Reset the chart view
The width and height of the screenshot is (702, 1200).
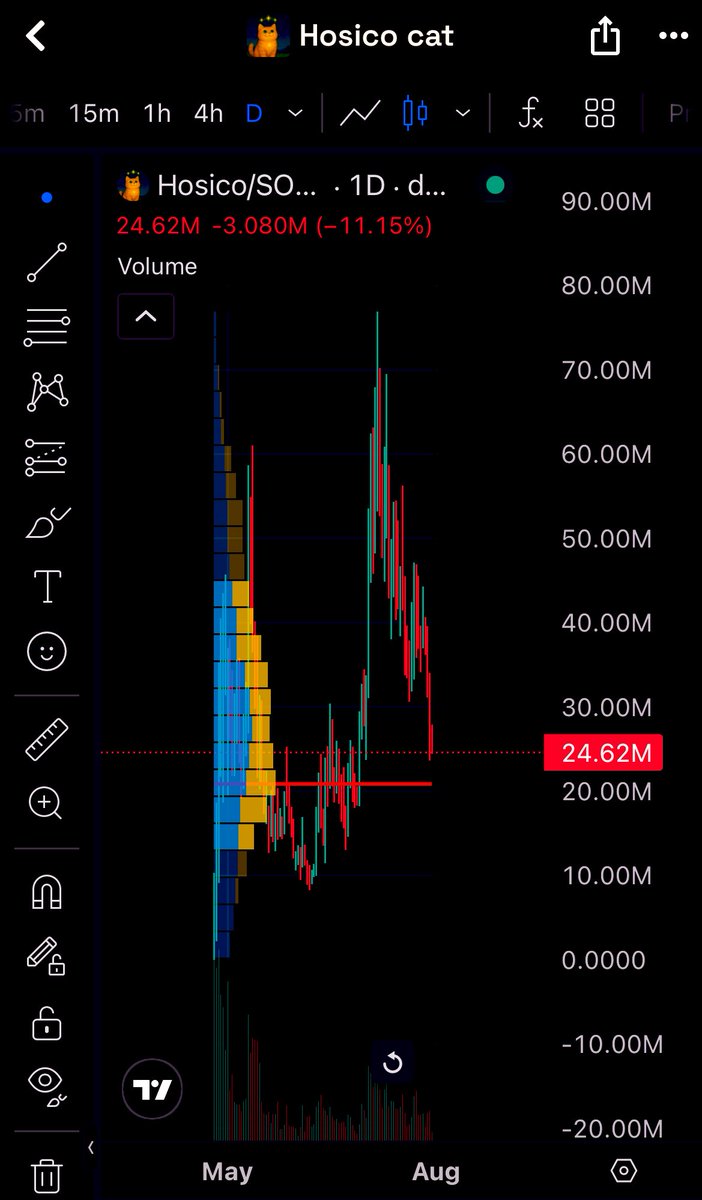point(392,1062)
